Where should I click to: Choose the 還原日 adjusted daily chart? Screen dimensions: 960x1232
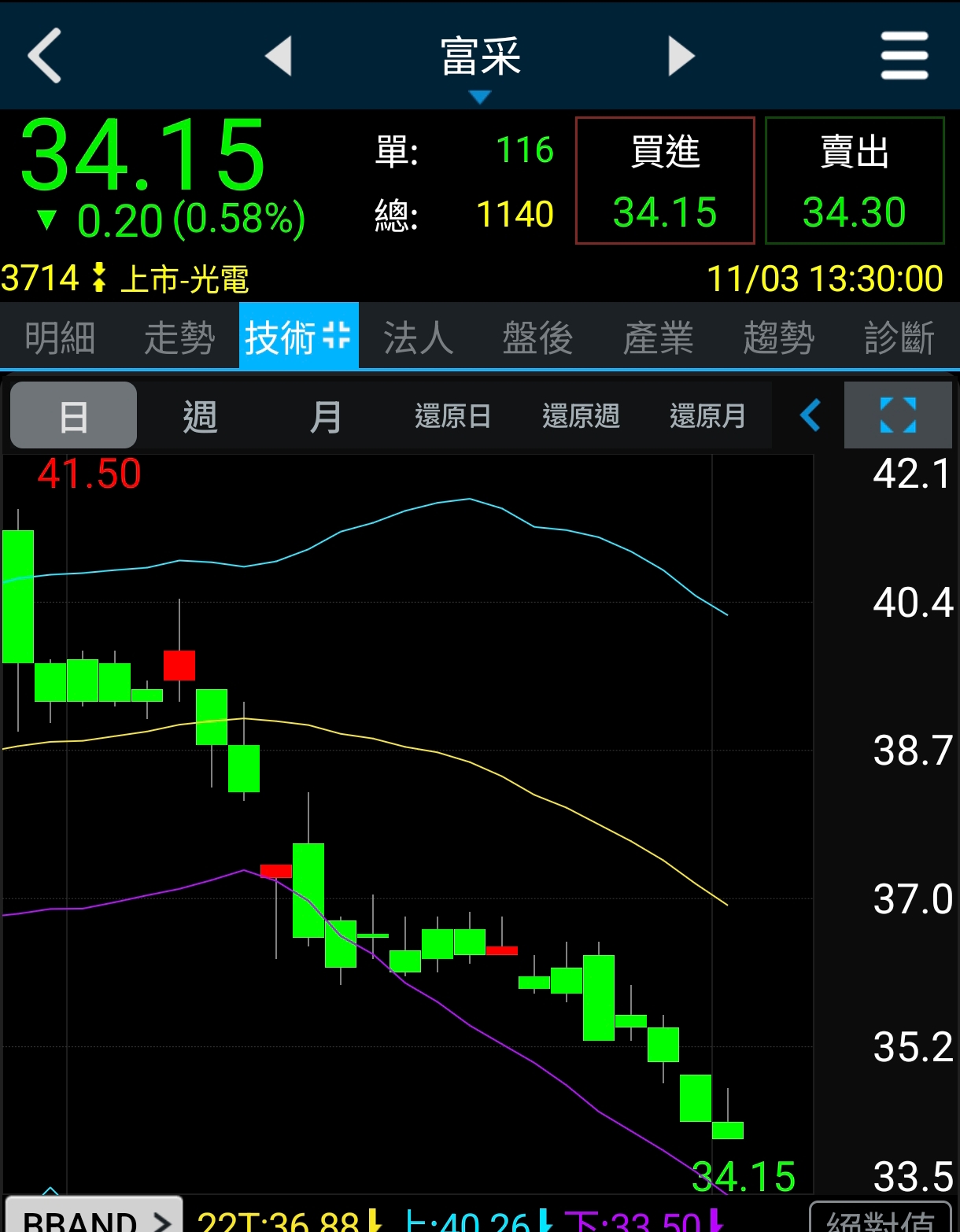click(452, 415)
